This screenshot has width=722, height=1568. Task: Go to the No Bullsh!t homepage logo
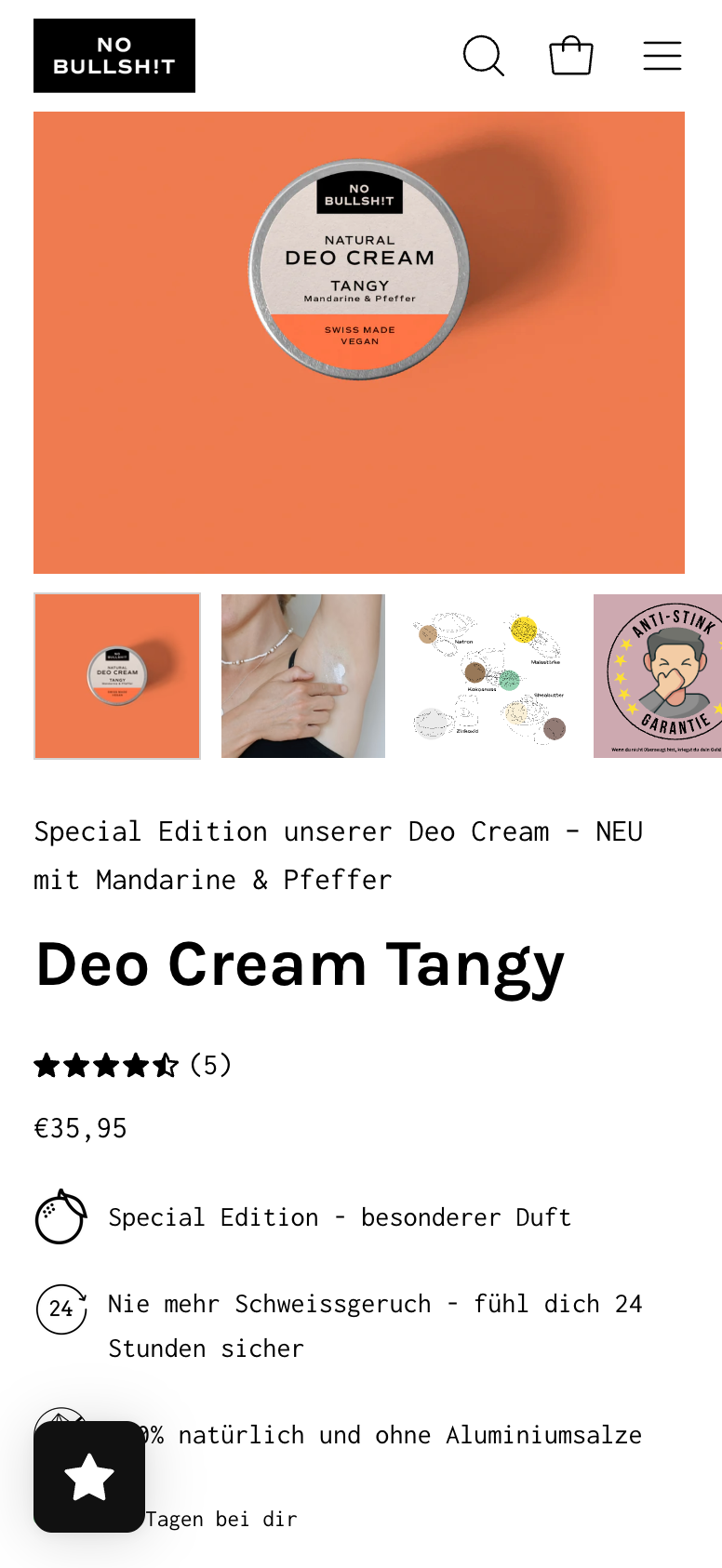tap(114, 56)
